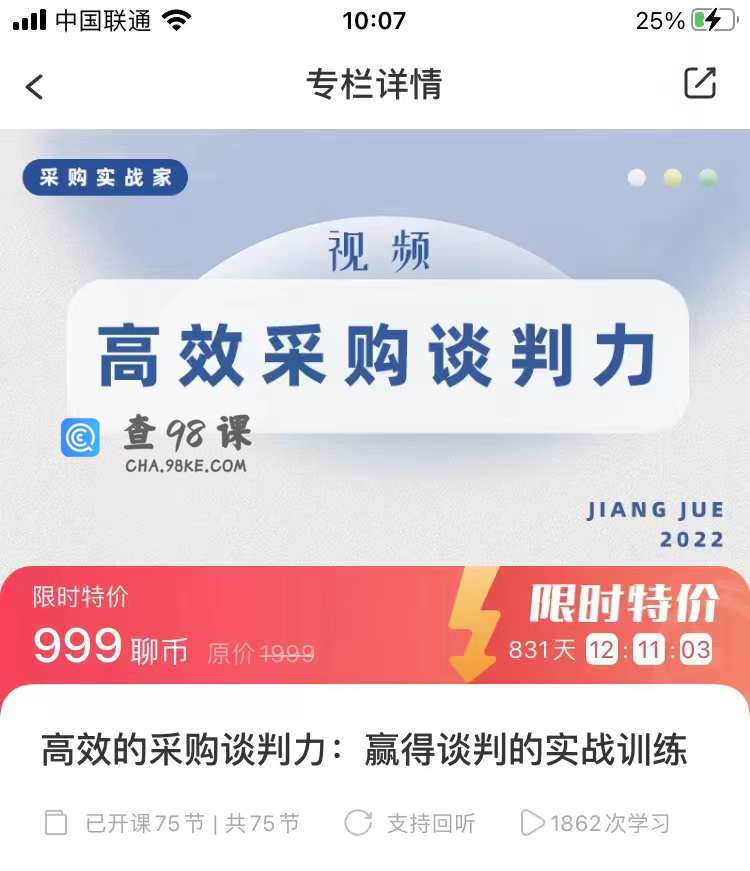Share this column via the share icon
Viewport: 750px width, 871px height.
700,84
